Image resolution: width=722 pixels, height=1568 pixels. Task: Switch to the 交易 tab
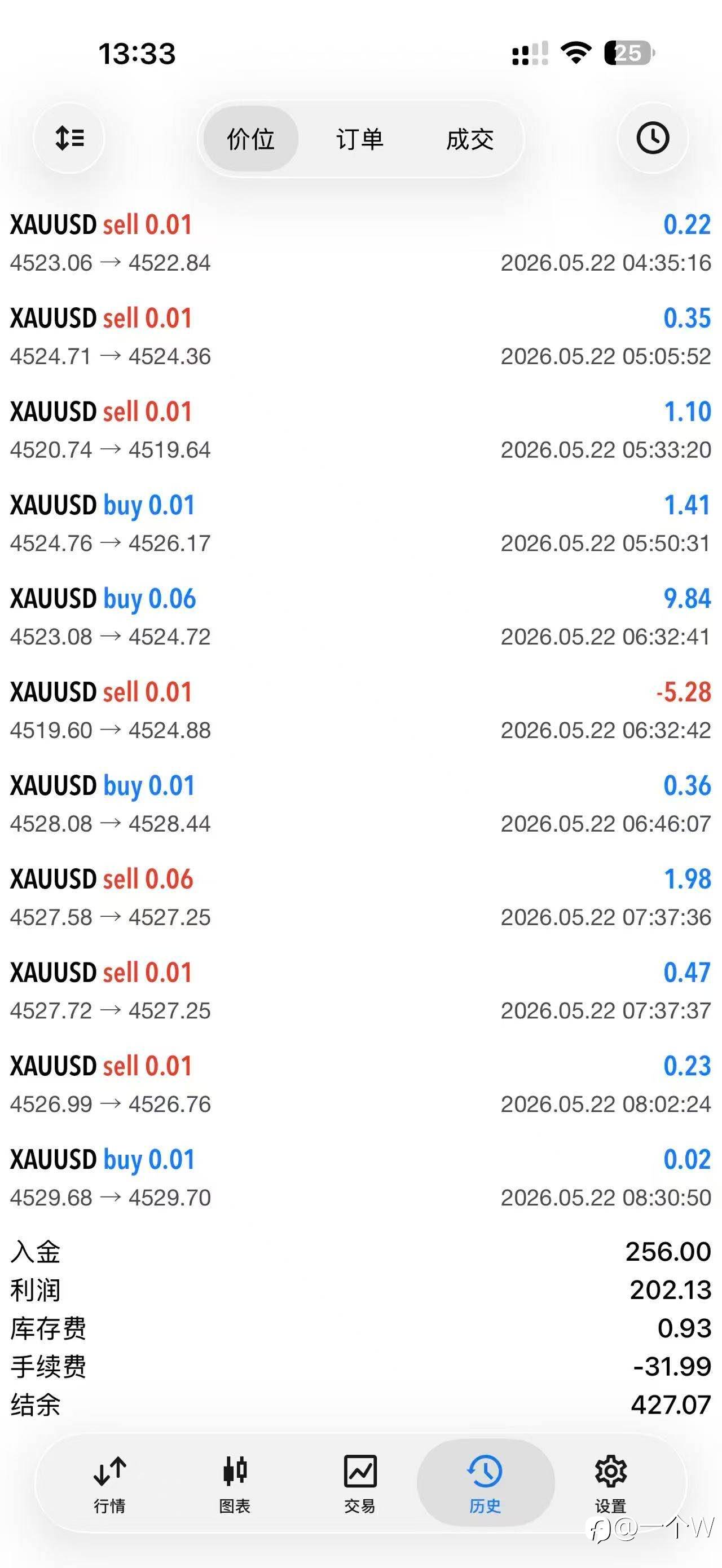[360, 1484]
